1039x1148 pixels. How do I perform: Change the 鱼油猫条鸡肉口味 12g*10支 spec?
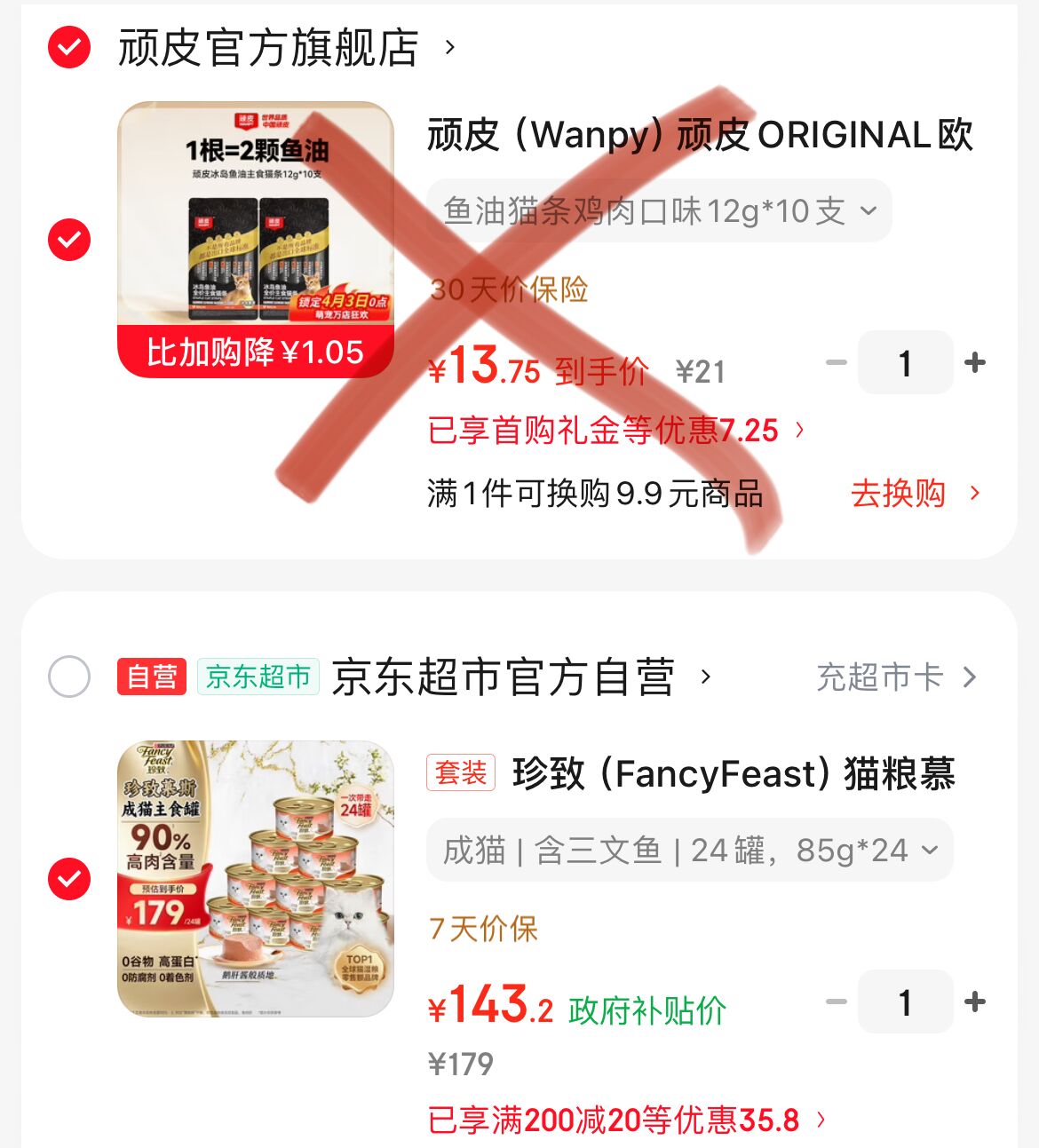(659, 211)
